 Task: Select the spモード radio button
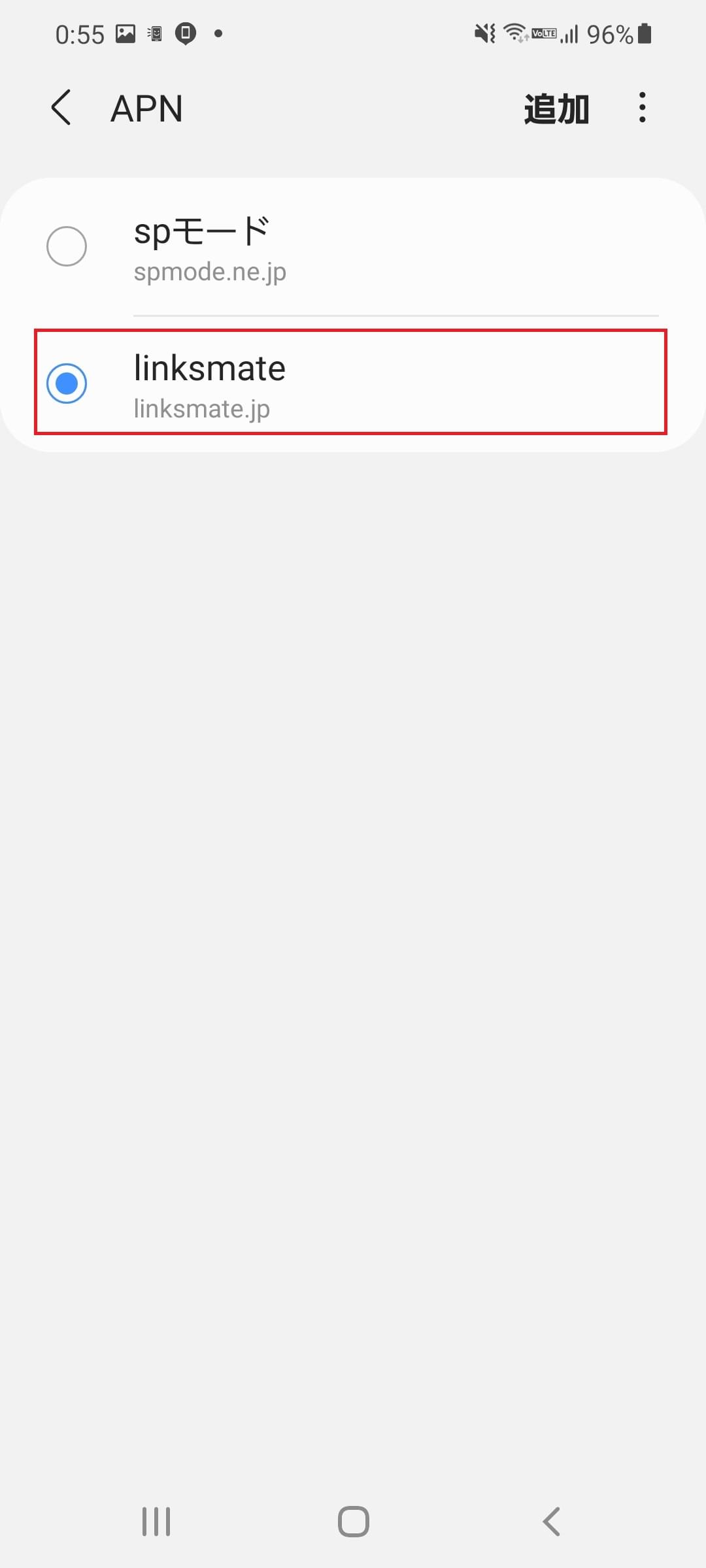click(67, 246)
